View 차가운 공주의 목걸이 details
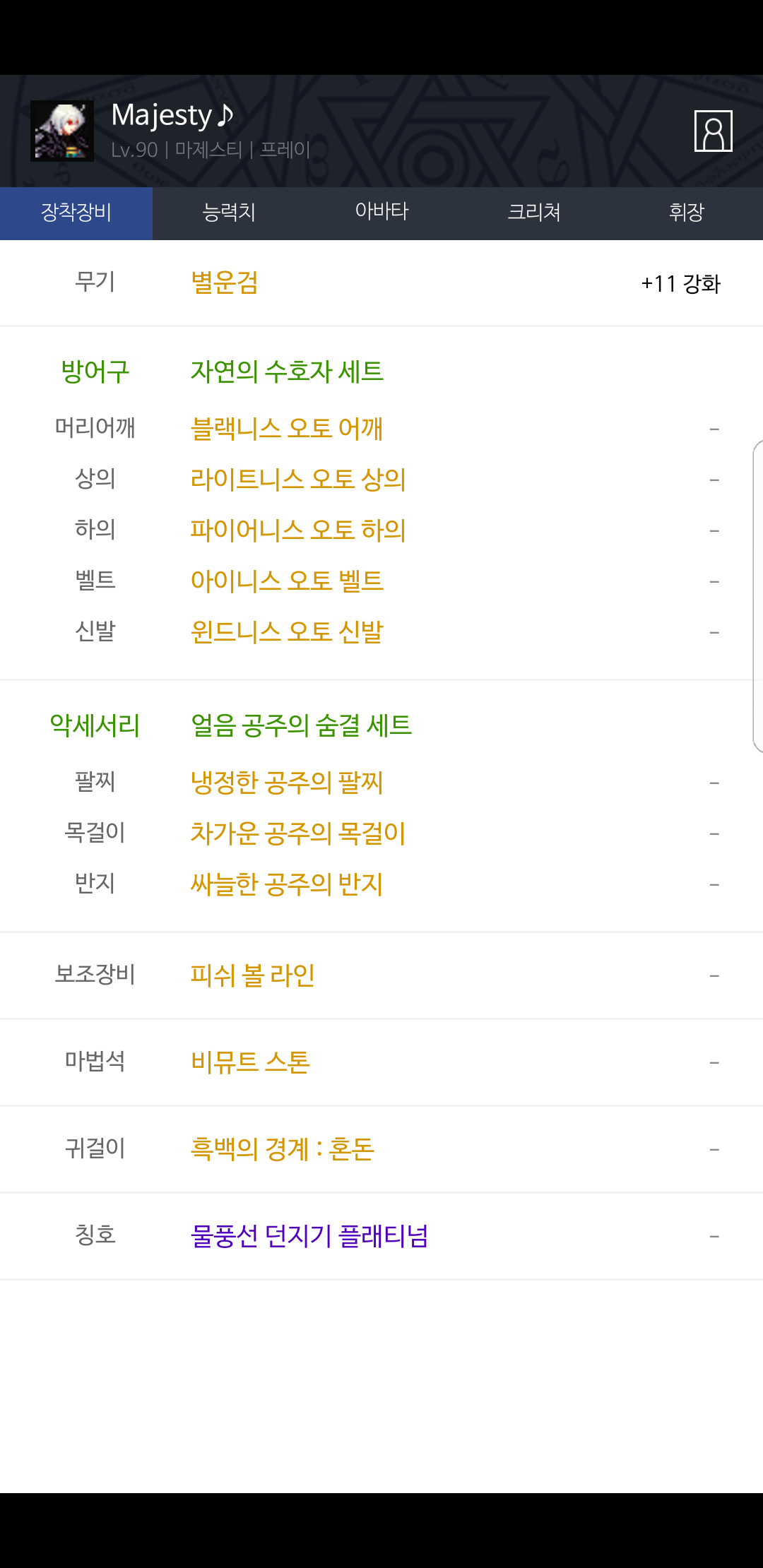The image size is (763, 1568). tap(298, 833)
